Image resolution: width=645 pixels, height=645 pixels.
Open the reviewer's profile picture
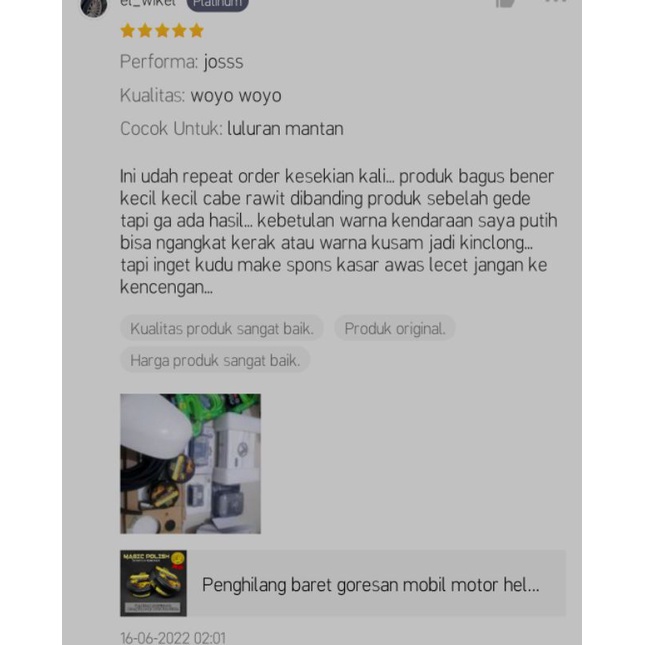(93, 6)
